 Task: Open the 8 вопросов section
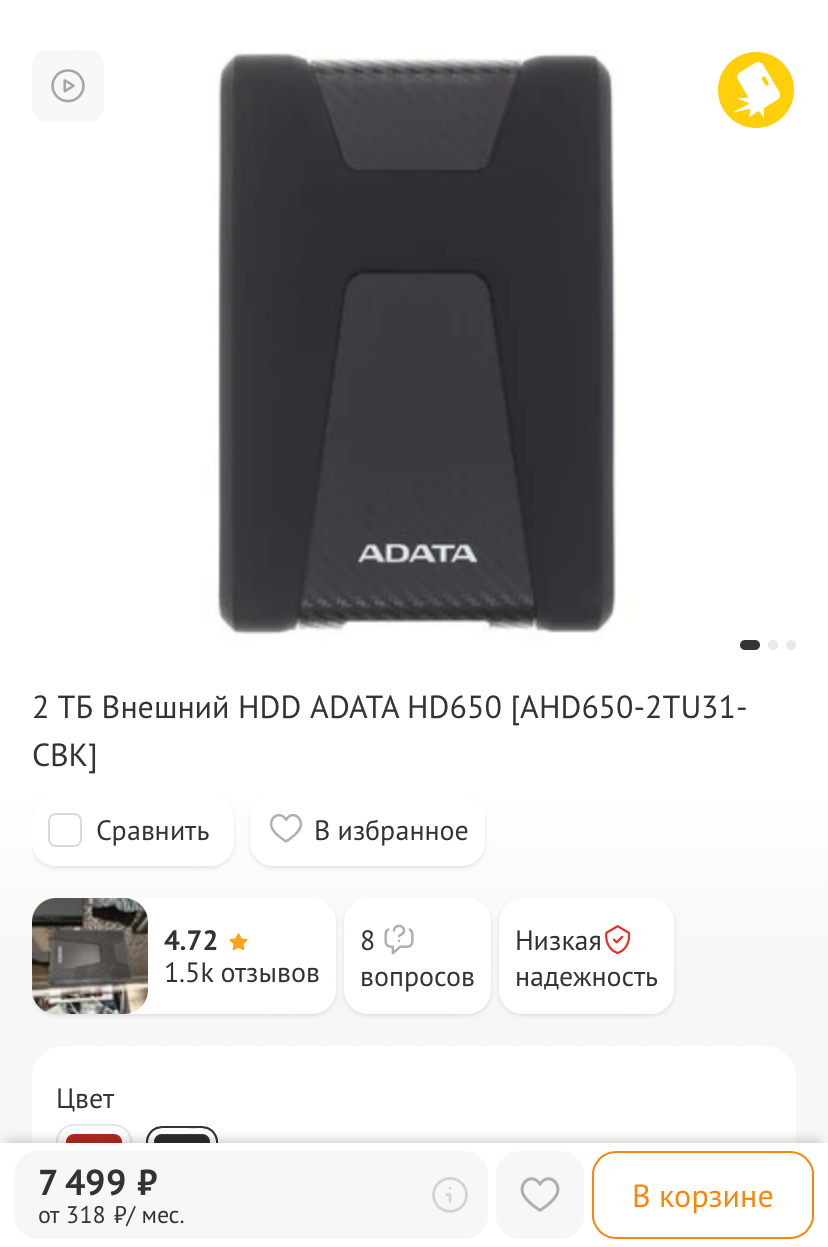tap(417, 956)
